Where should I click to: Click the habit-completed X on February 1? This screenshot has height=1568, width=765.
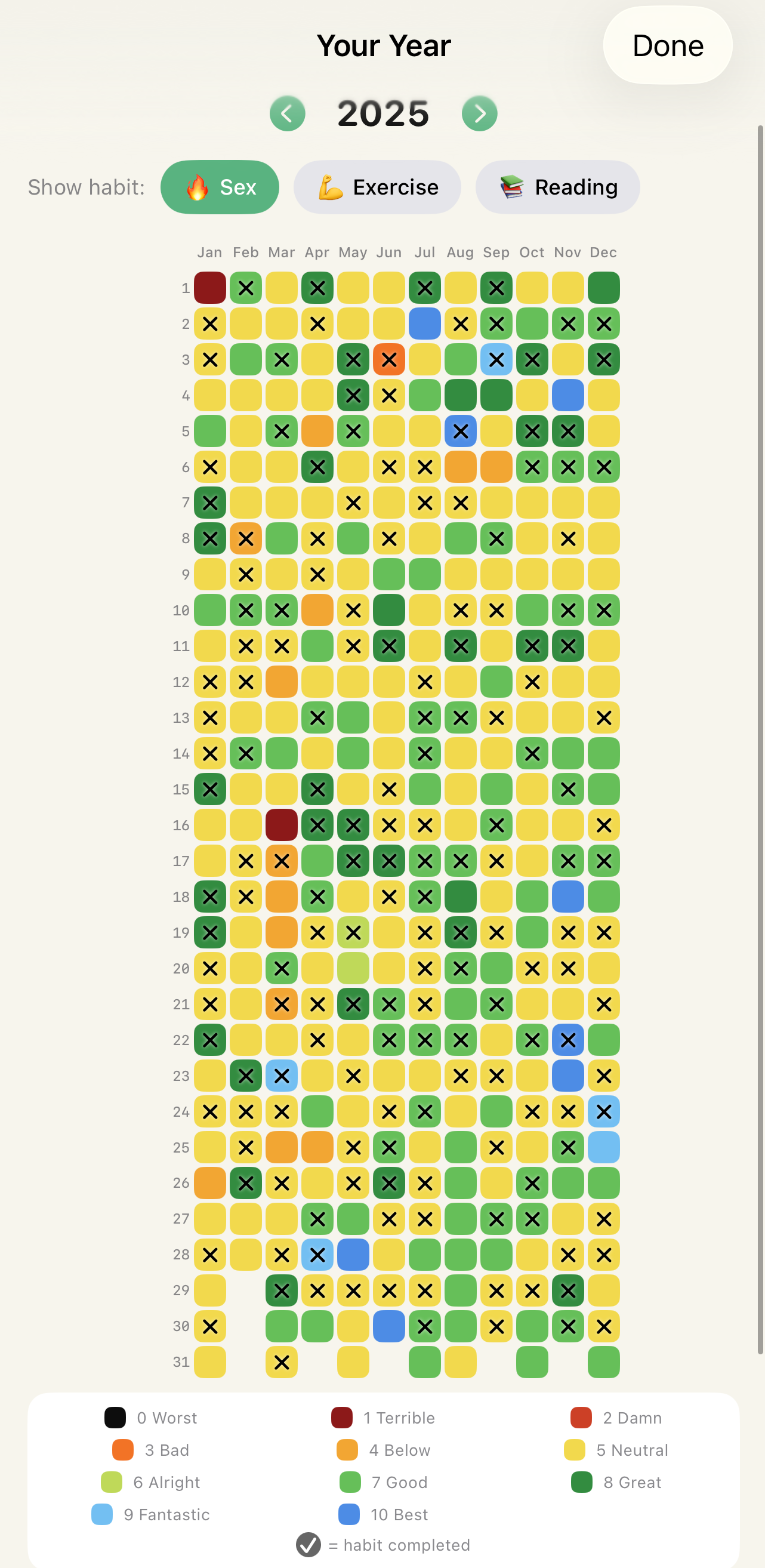(x=246, y=288)
